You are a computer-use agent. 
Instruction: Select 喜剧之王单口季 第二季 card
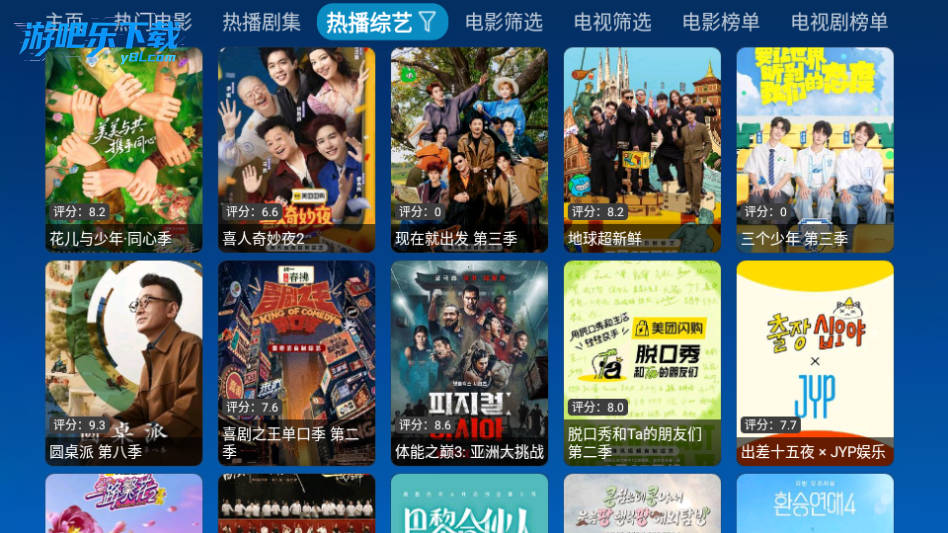pos(297,363)
